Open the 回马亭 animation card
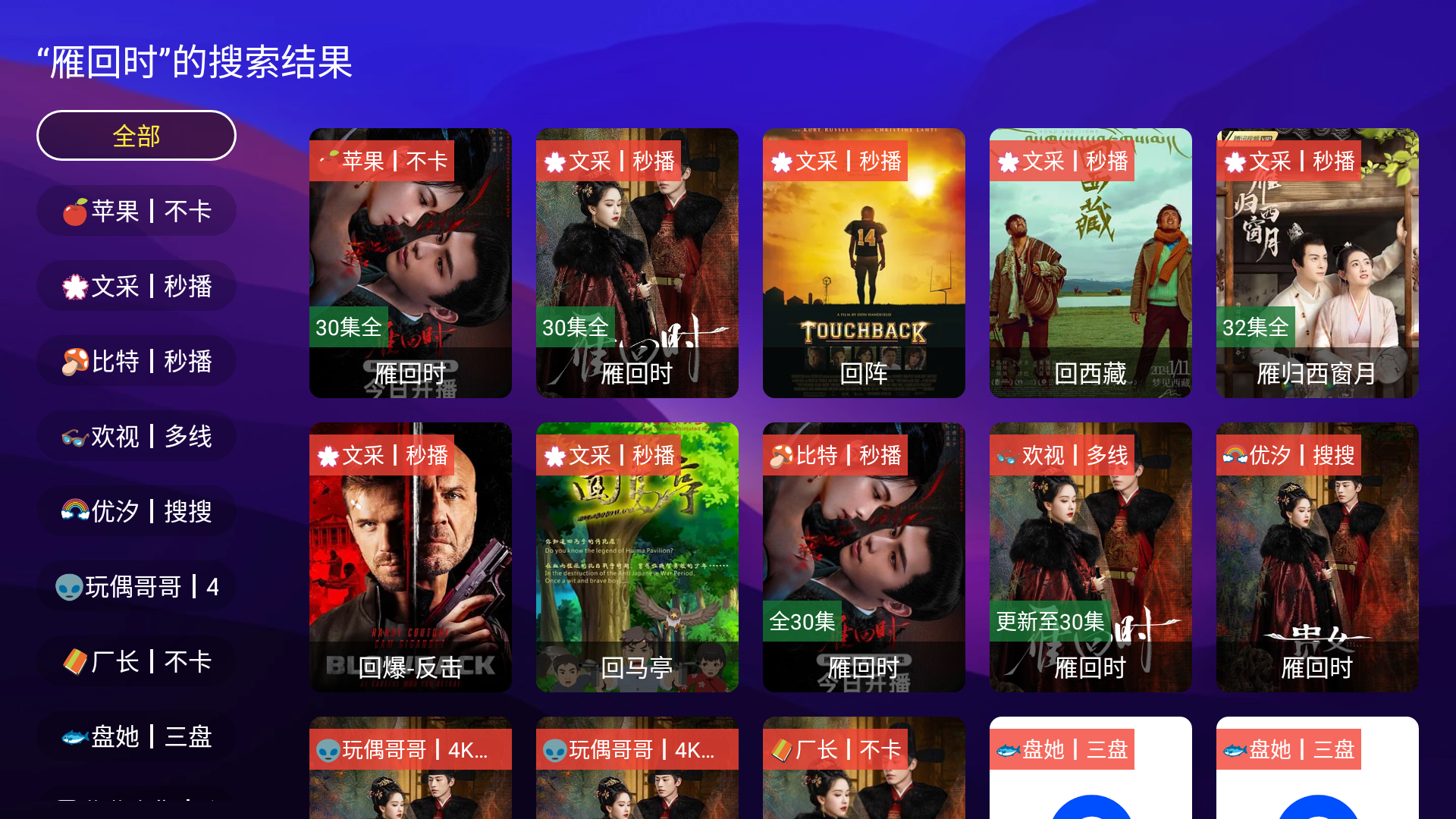 [637, 557]
